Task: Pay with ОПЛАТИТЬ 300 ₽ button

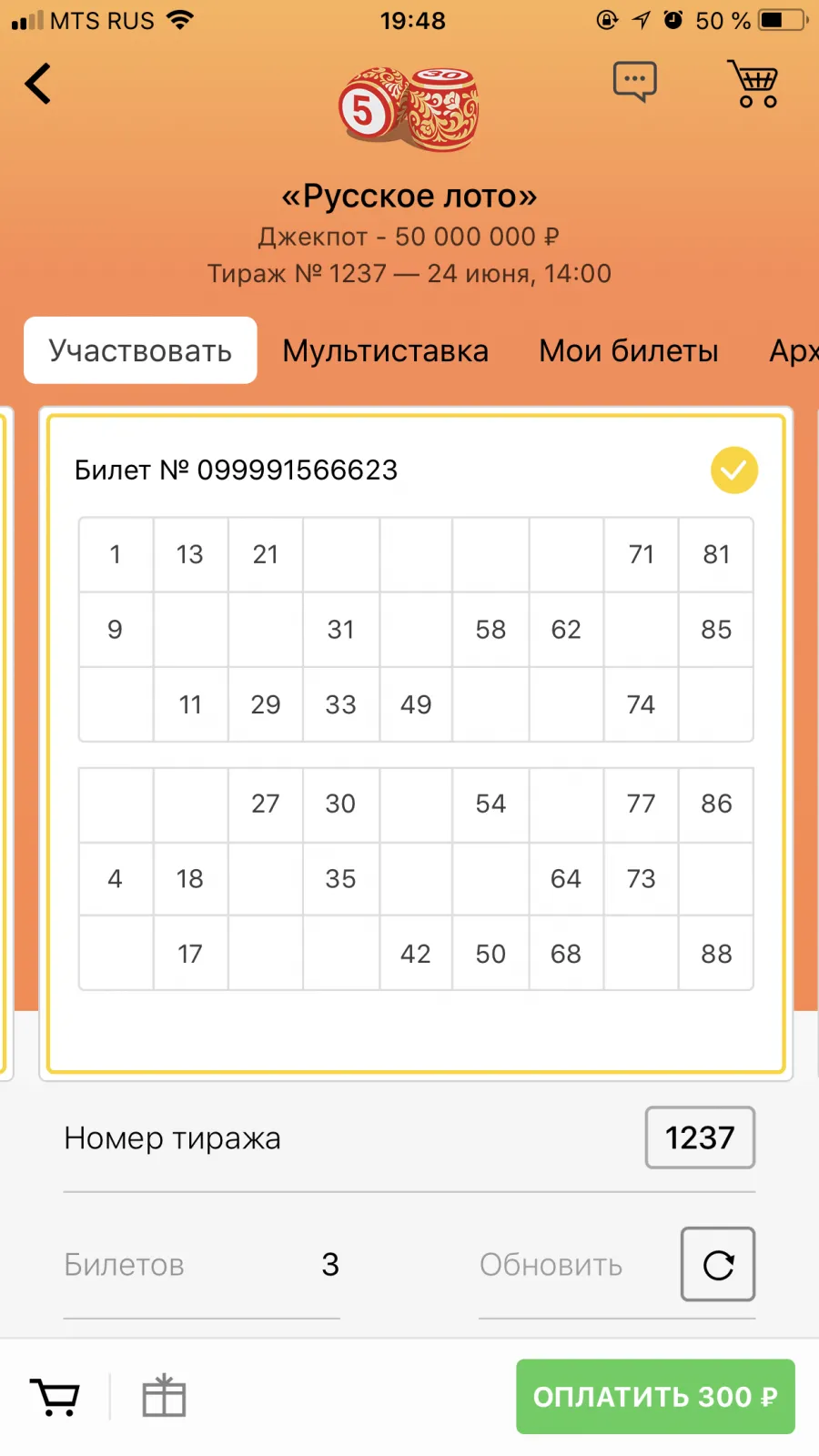Action: (655, 1397)
